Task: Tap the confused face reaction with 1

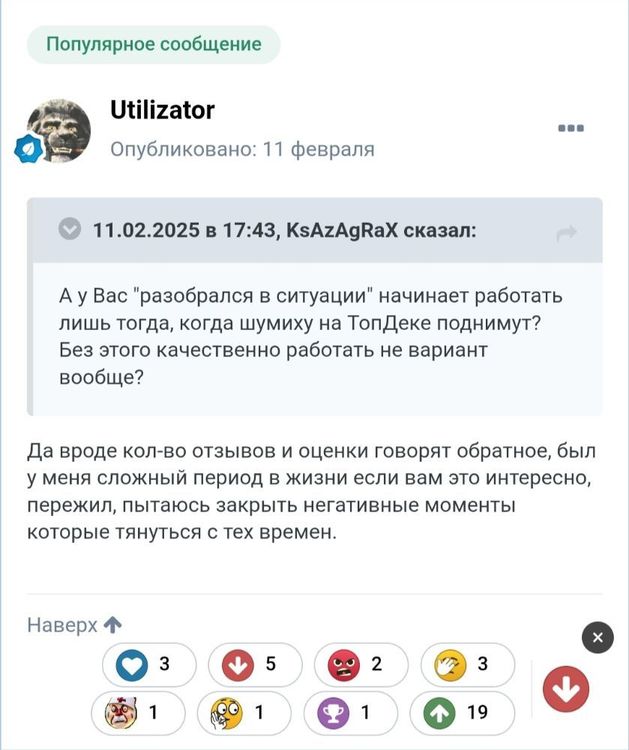Action: [x=244, y=713]
